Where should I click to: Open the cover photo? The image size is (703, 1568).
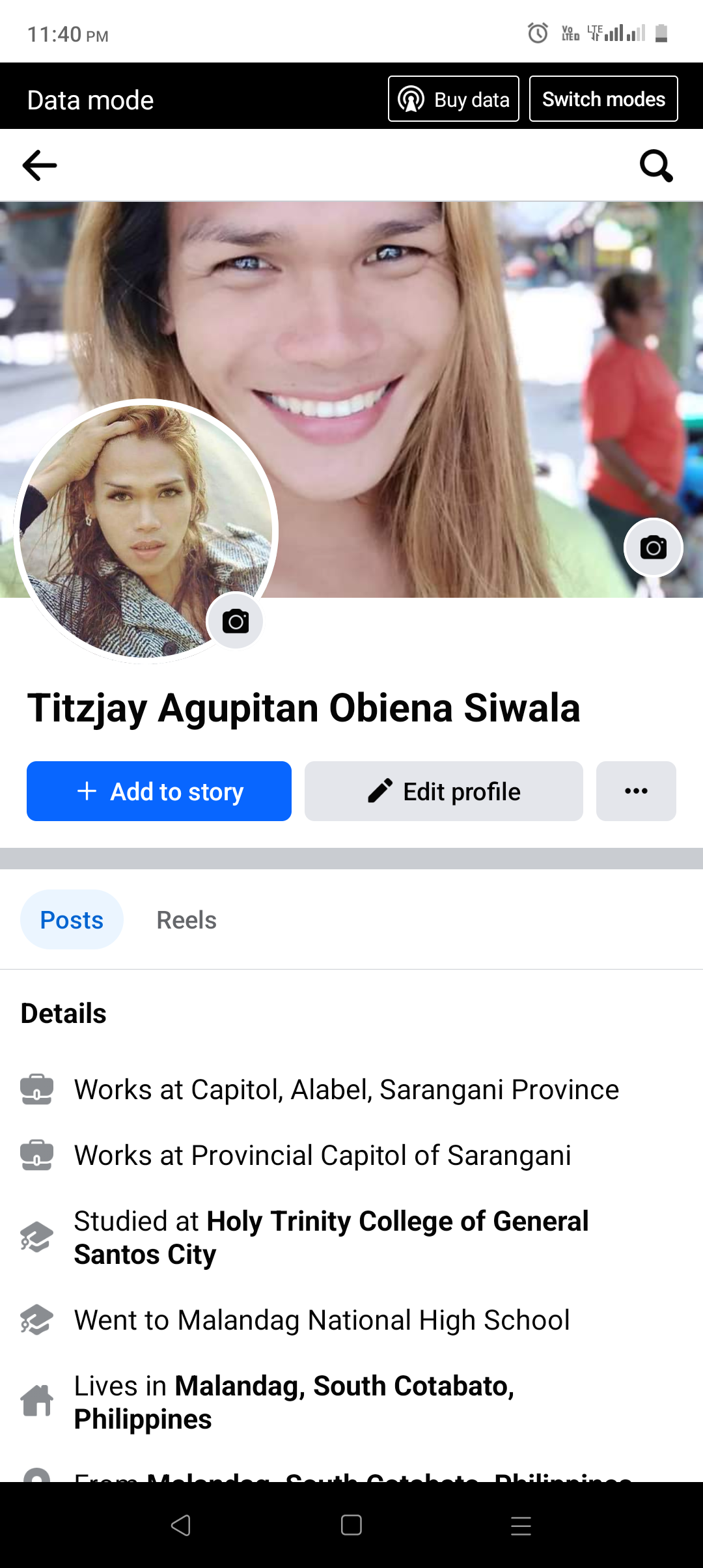456,365
